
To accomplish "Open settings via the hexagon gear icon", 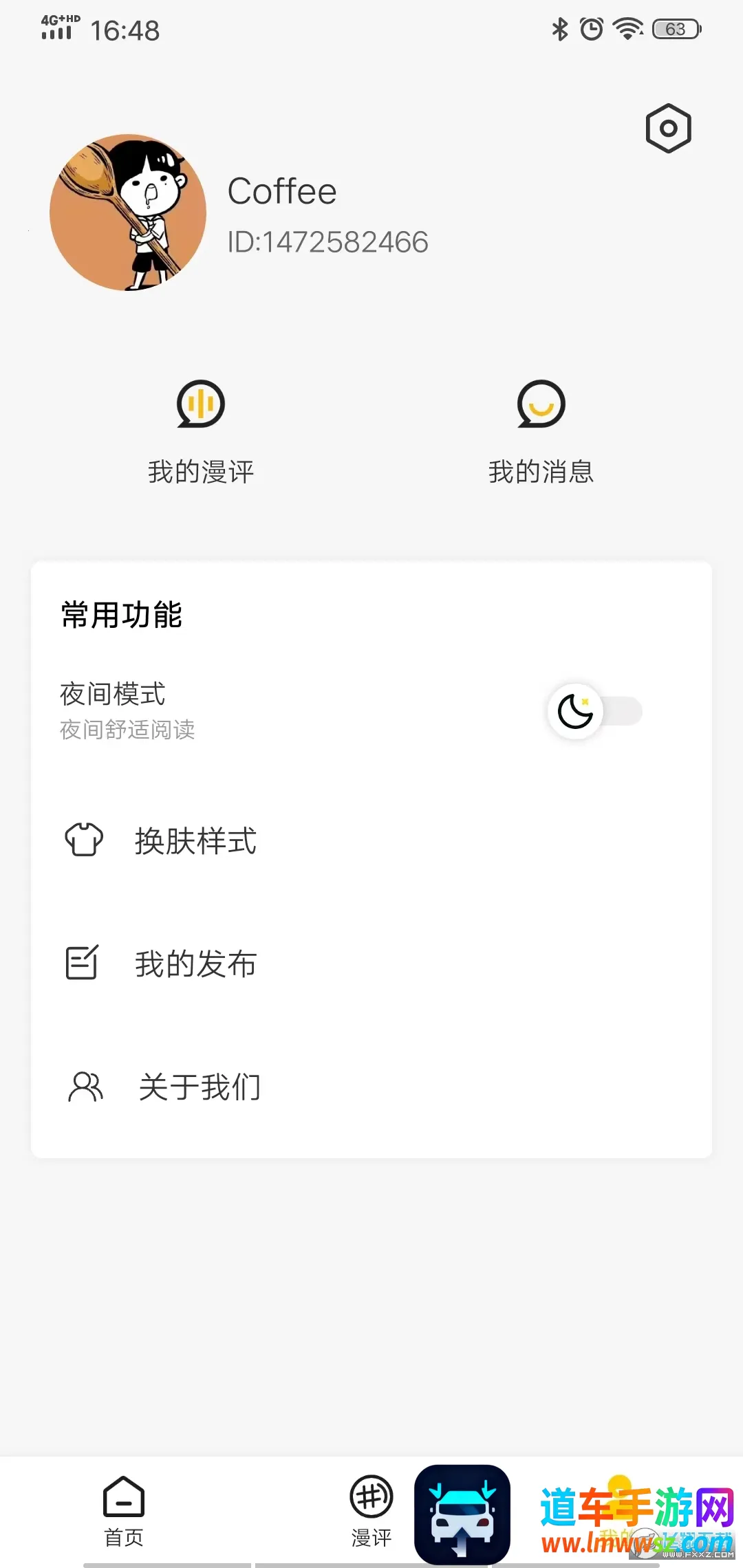I will (668, 129).
